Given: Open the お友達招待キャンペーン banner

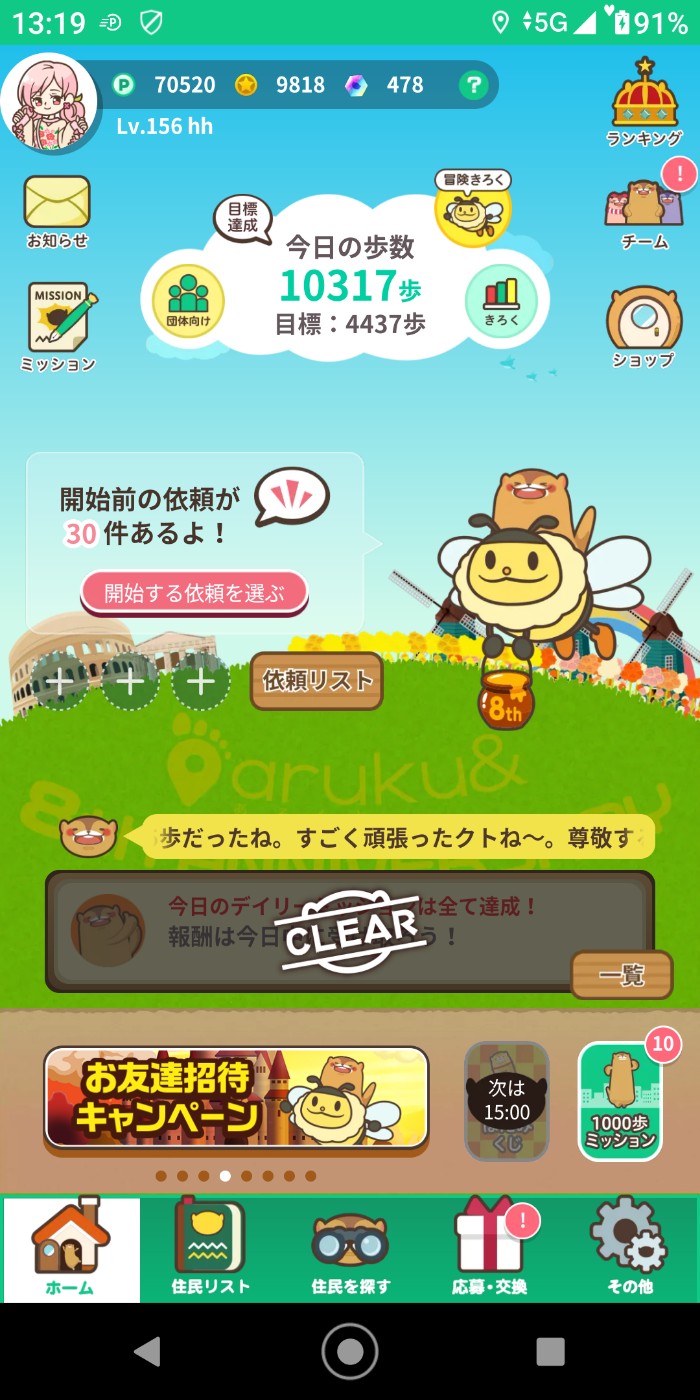Looking at the screenshot, I should 236,1097.
